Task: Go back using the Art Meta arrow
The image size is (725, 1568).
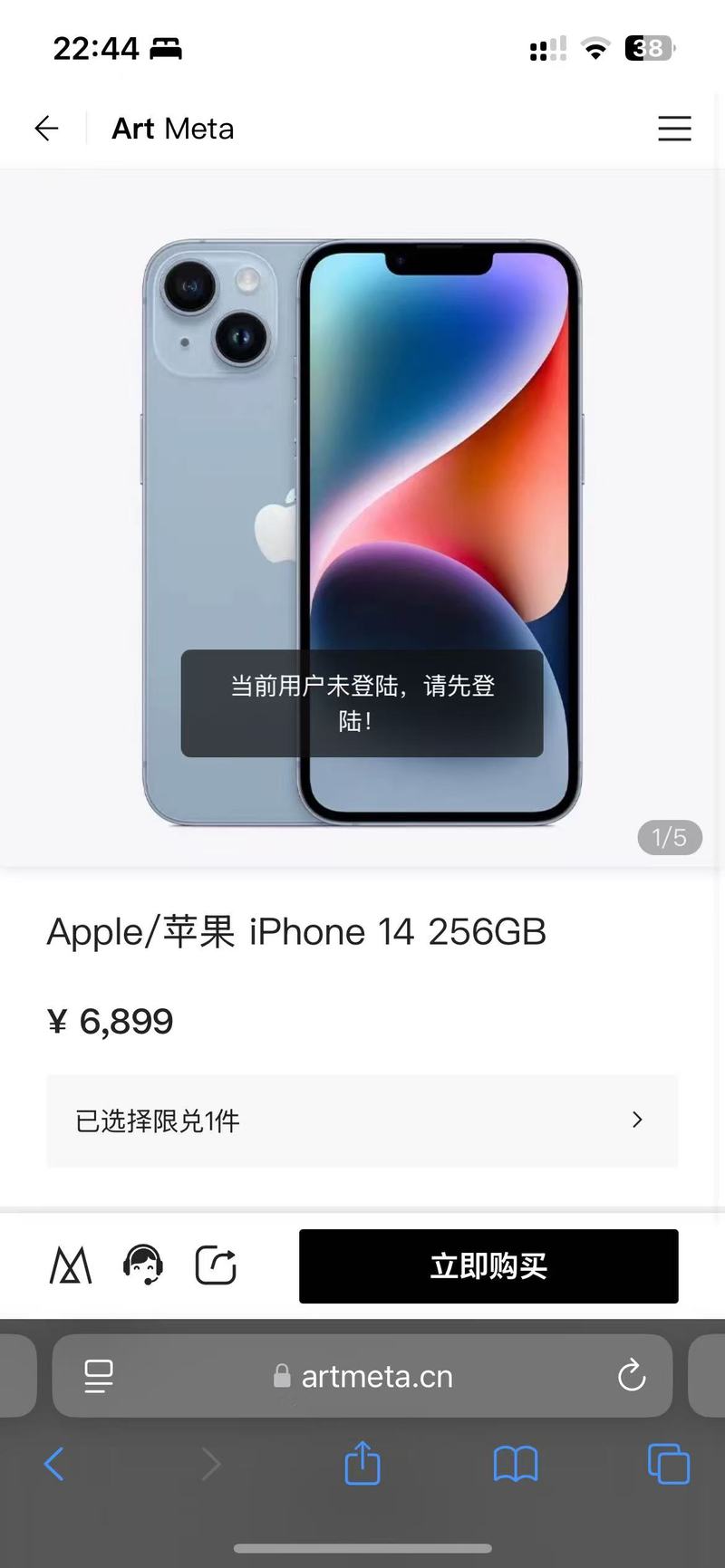Action: (x=46, y=129)
